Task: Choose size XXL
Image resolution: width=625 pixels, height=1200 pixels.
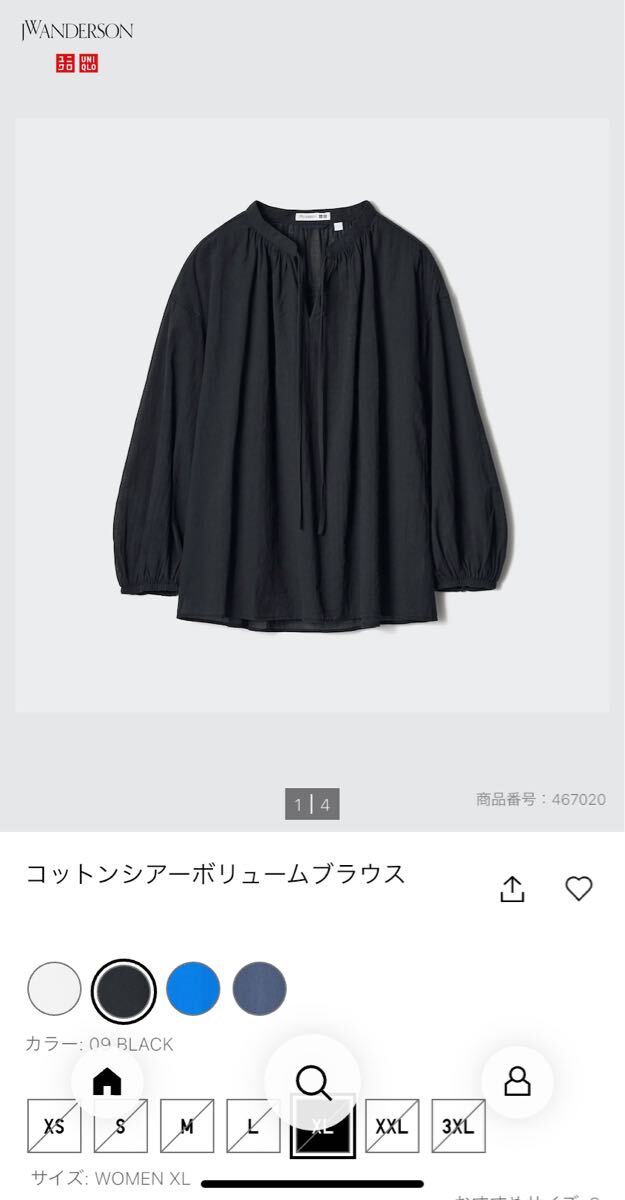Action: (391, 1126)
